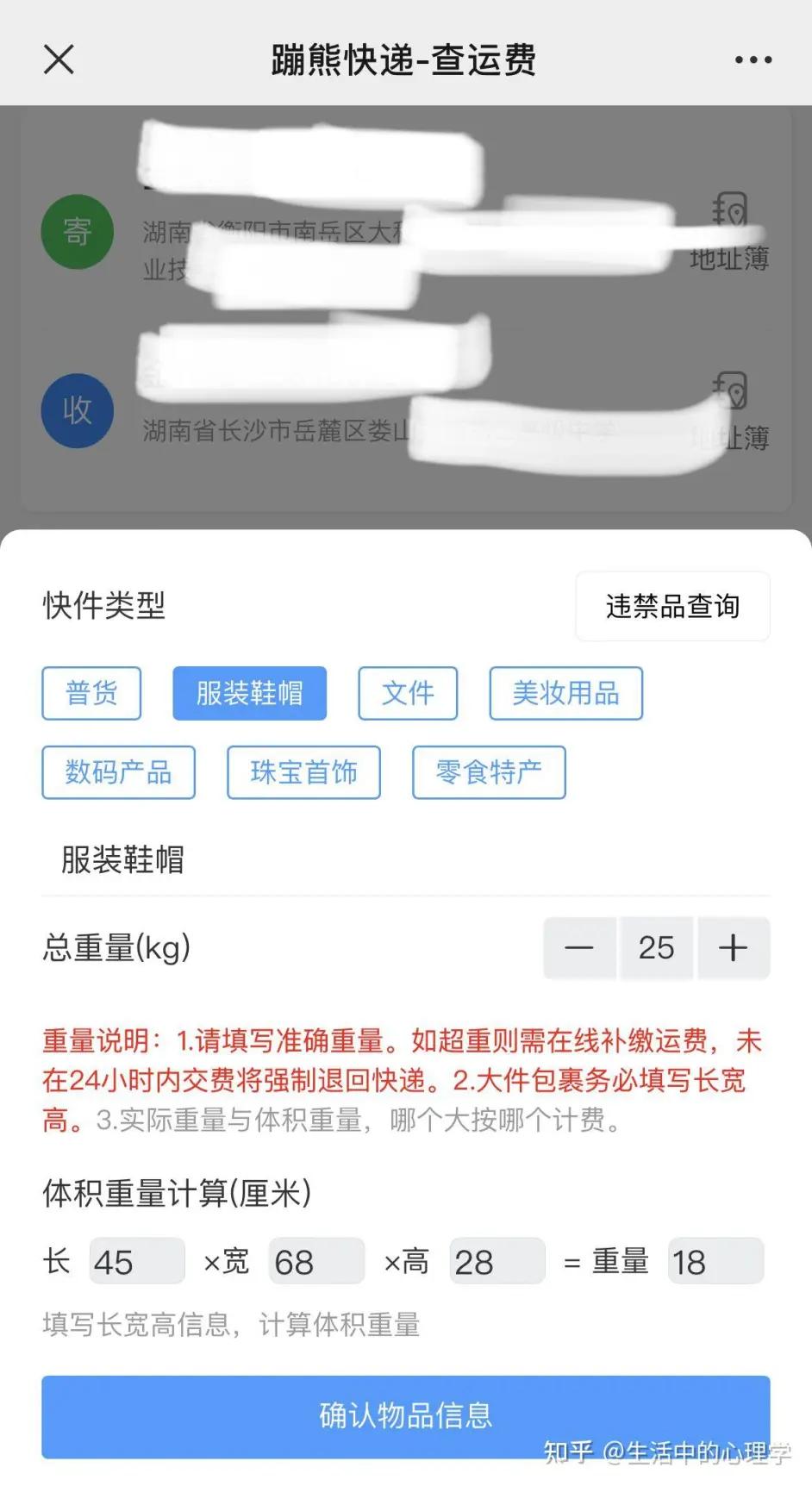
Task: Choose the 珠宝首饰 category
Action: pos(303,772)
